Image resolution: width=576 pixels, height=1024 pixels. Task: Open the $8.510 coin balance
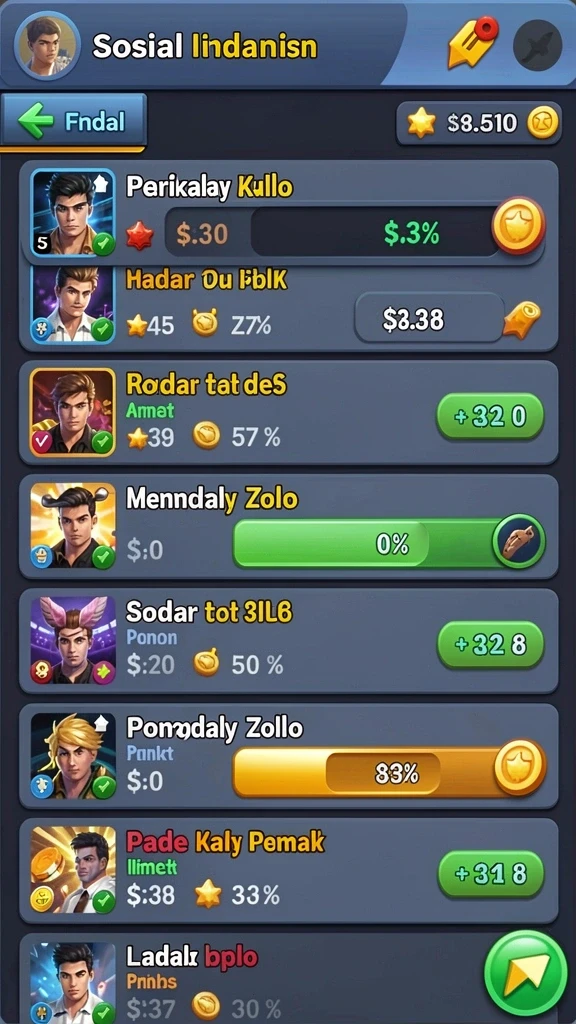click(x=479, y=122)
